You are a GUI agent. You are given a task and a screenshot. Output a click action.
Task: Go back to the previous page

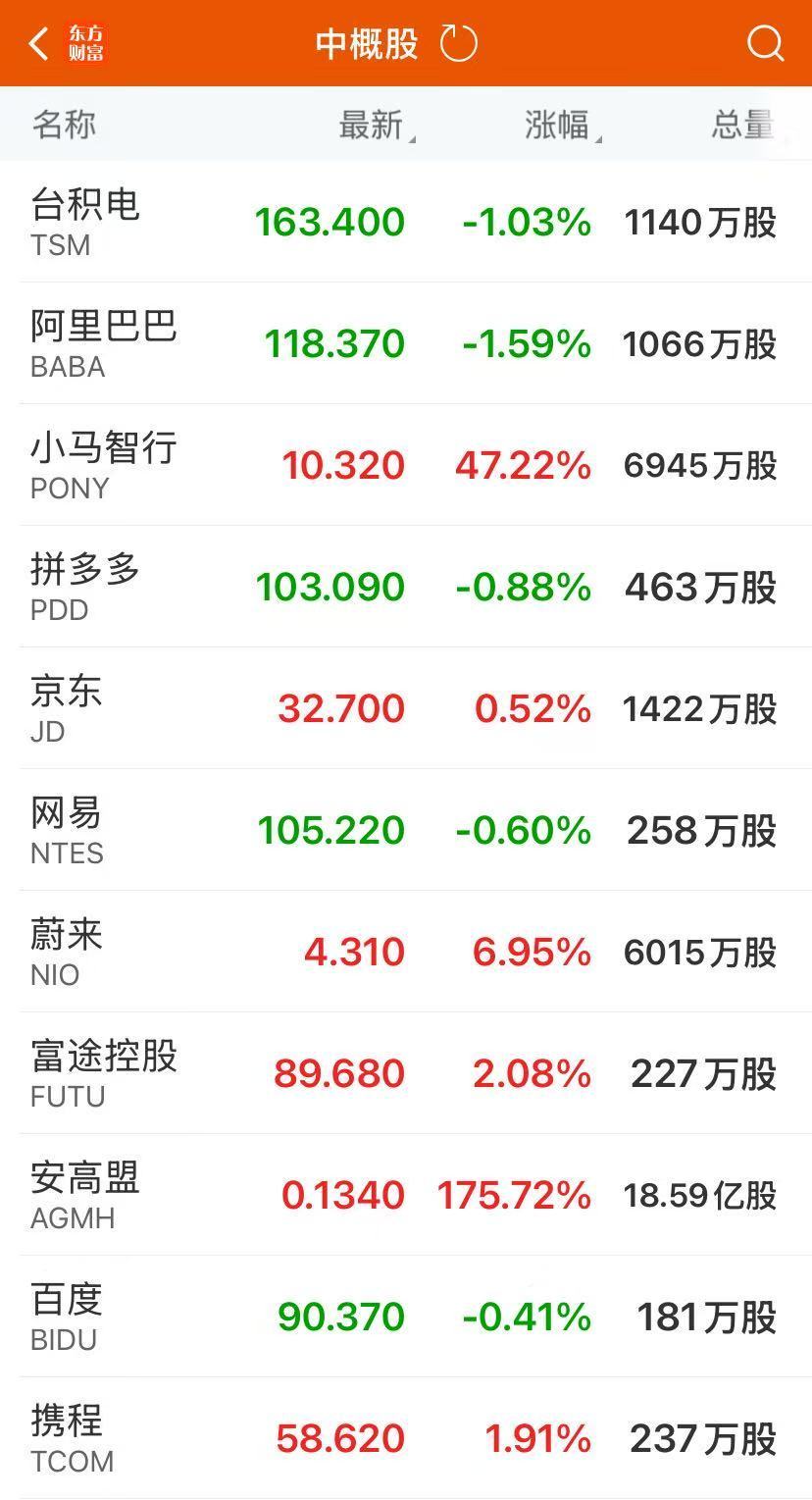click(39, 44)
